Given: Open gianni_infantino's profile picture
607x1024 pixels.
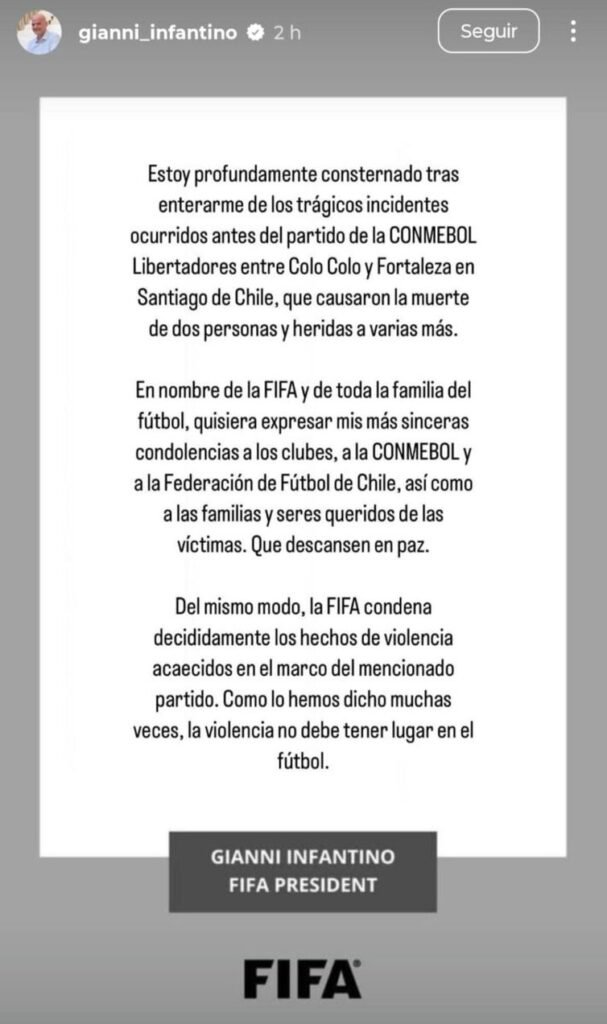Looking at the screenshot, I should coord(39,32).
